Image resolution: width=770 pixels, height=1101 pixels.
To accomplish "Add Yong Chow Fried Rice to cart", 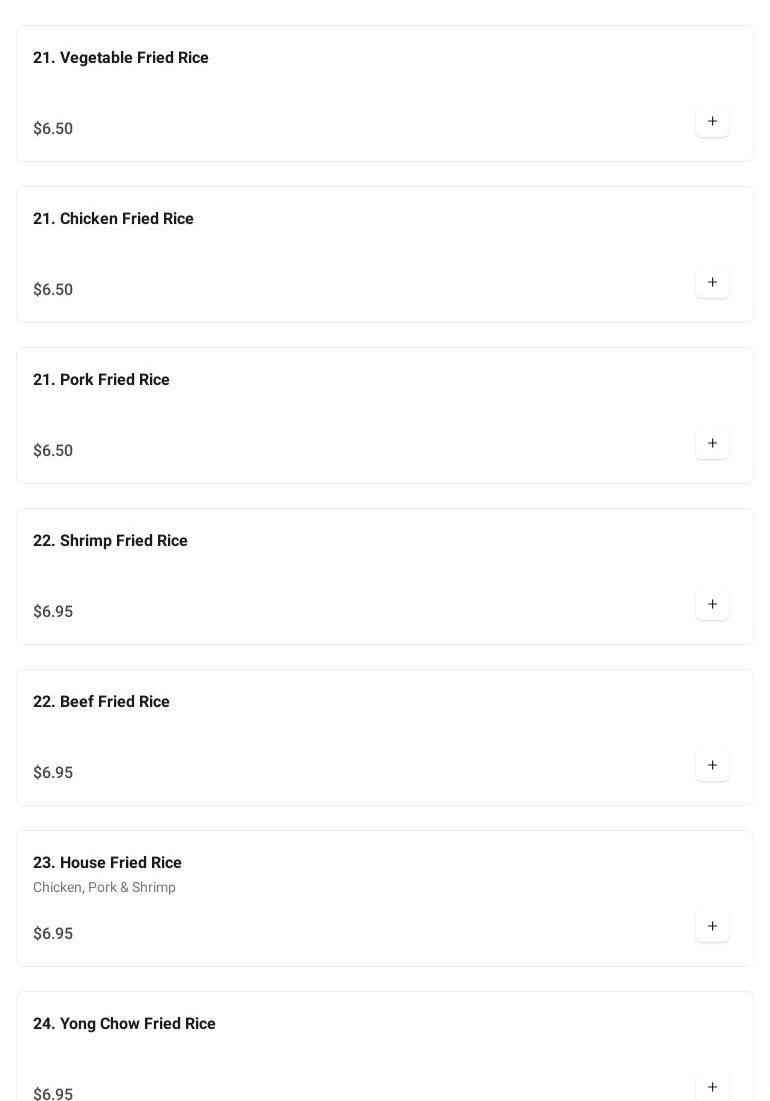I will coord(712,1087).
